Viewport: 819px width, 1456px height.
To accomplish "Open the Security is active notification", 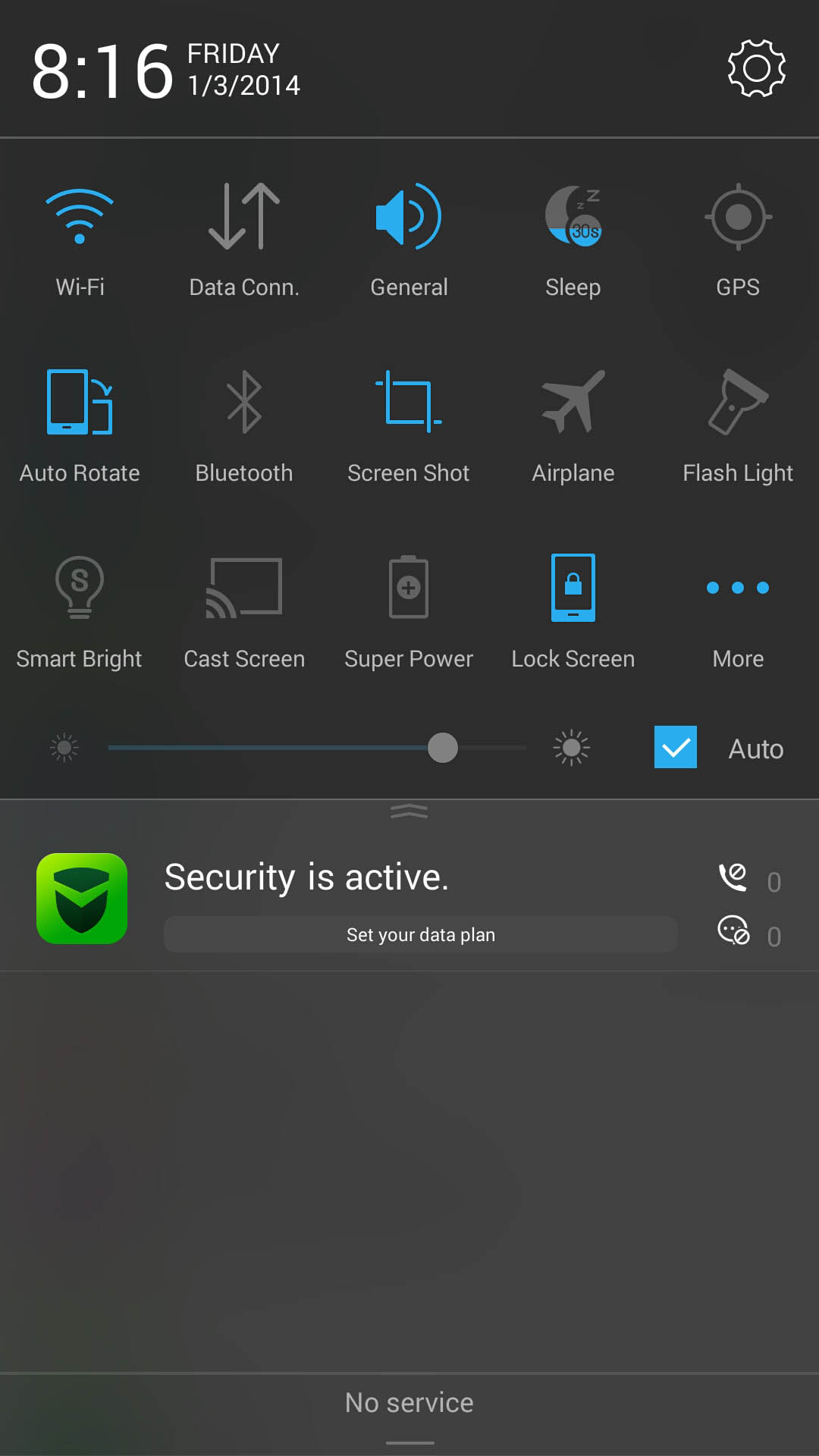I will coord(409,899).
